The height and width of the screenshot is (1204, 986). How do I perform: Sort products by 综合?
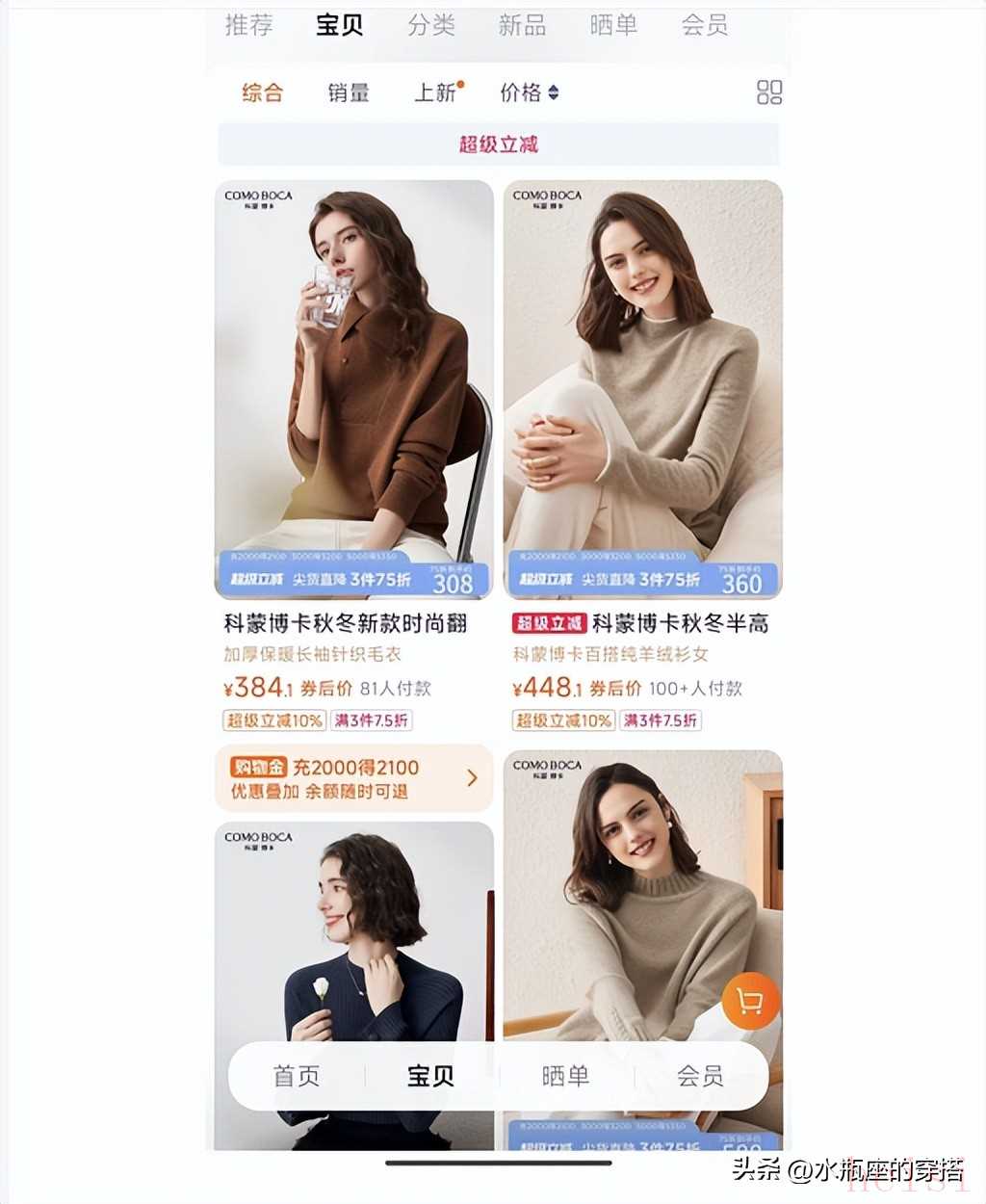263,92
